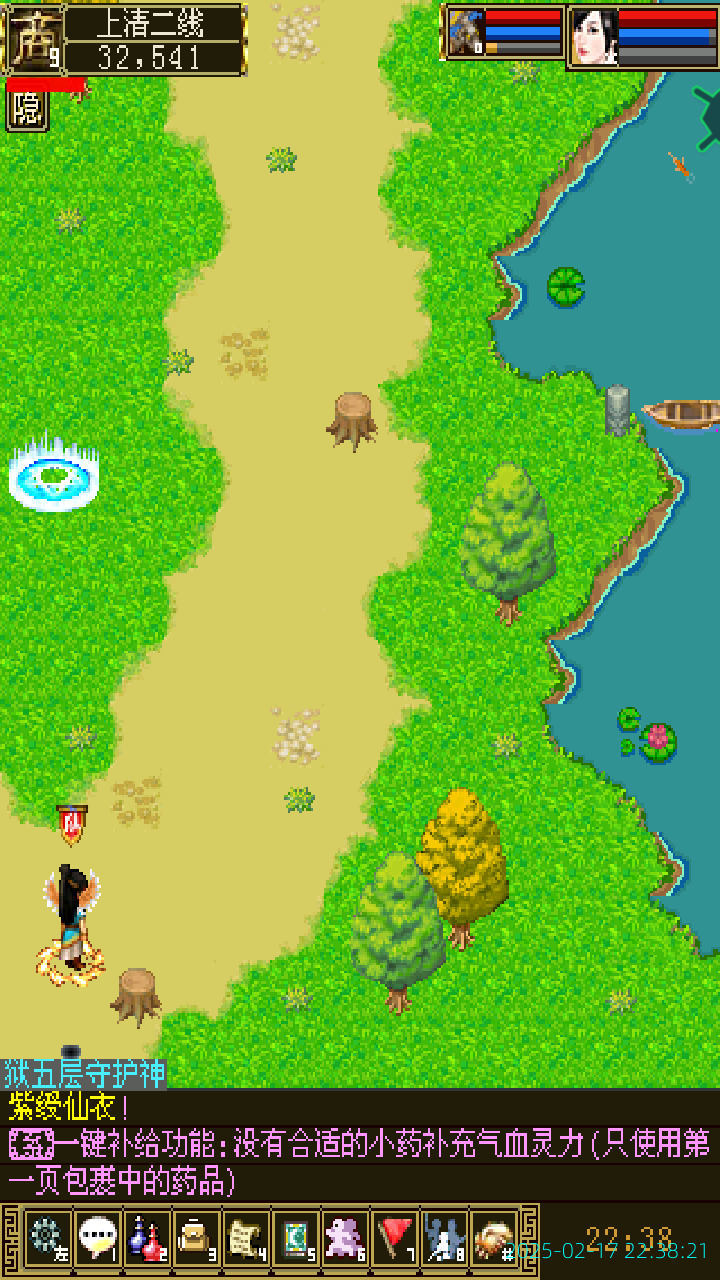The image size is (720, 1280).
Task: Open the team figures icon
Action: point(445,1239)
